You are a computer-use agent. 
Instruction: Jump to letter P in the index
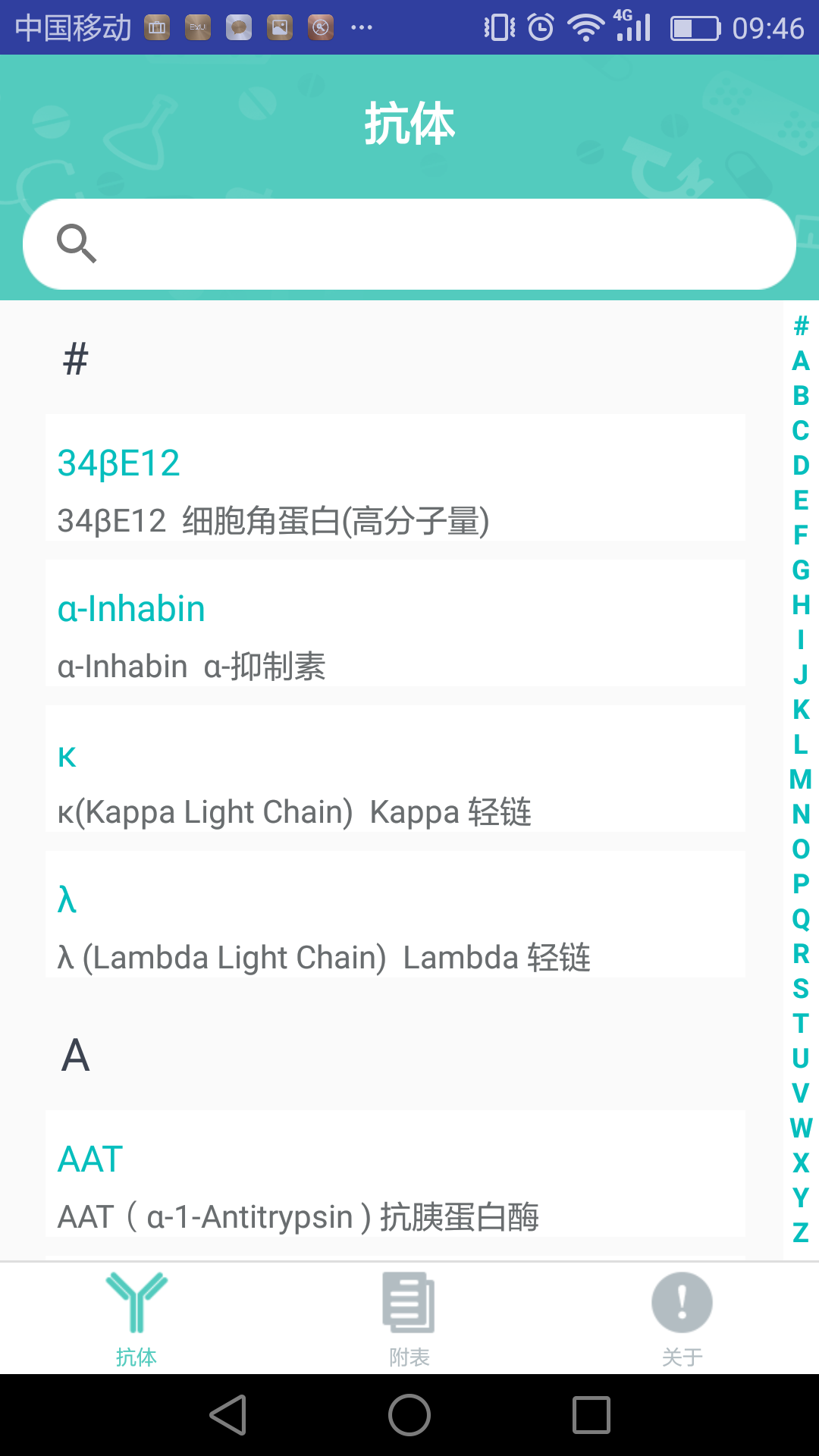point(801,884)
